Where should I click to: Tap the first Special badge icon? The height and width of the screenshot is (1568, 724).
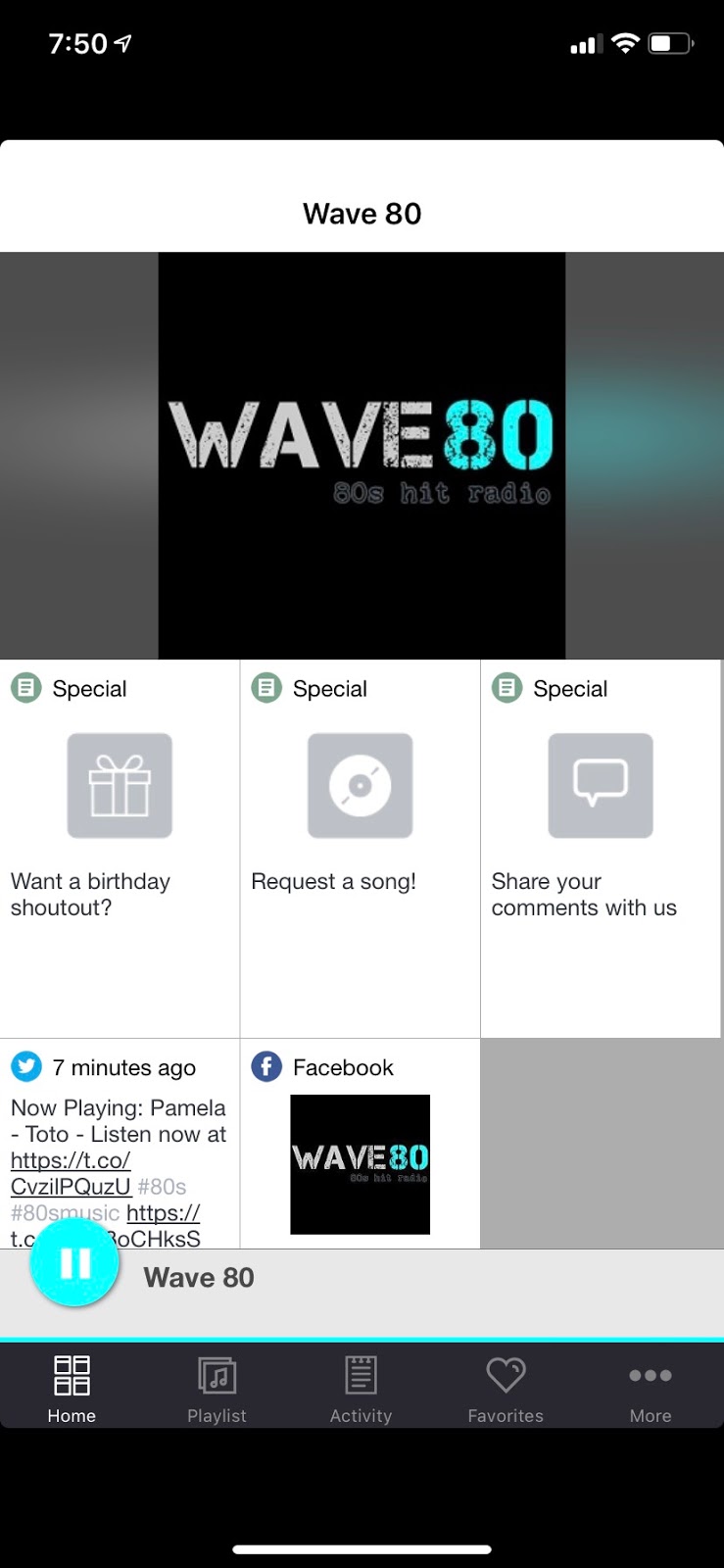tap(25, 688)
